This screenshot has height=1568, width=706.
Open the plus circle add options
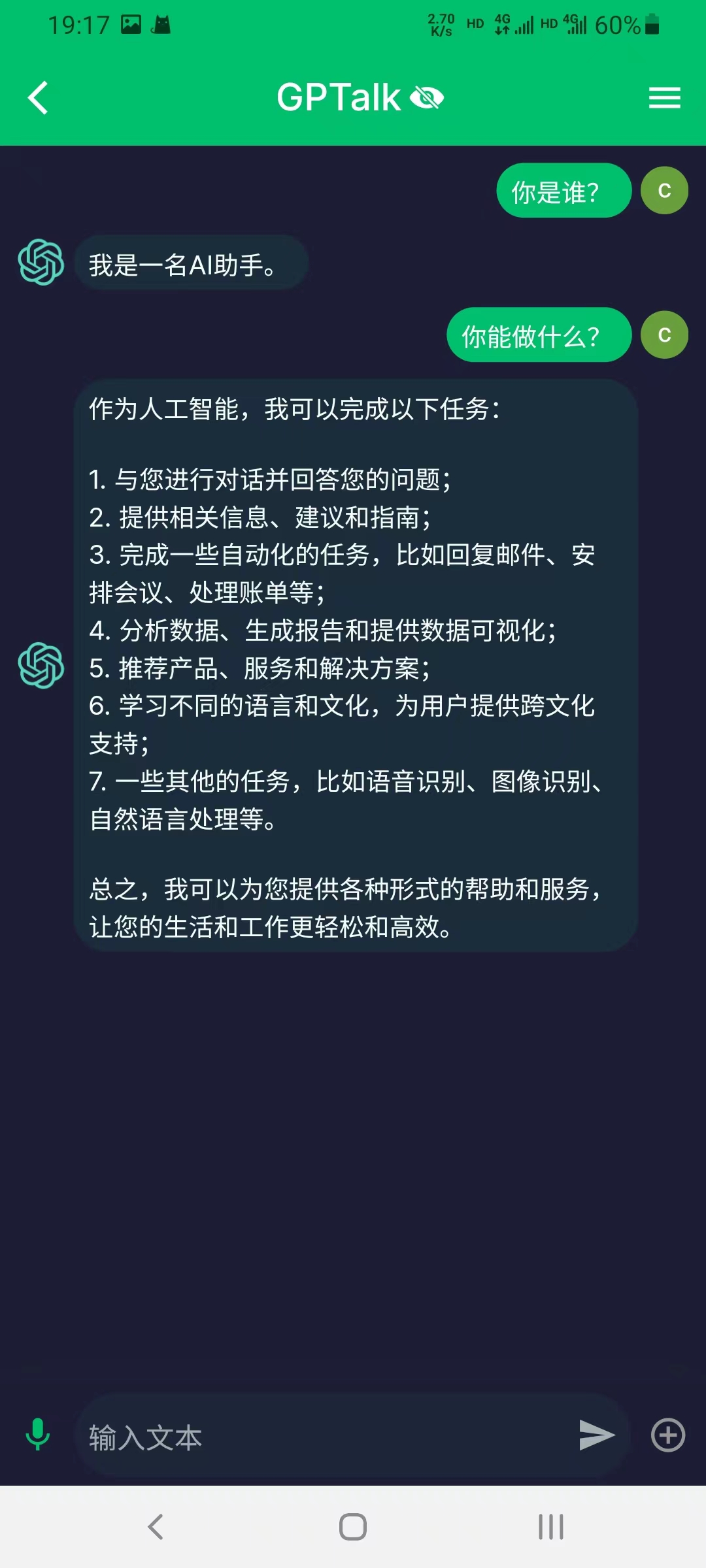click(667, 1435)
